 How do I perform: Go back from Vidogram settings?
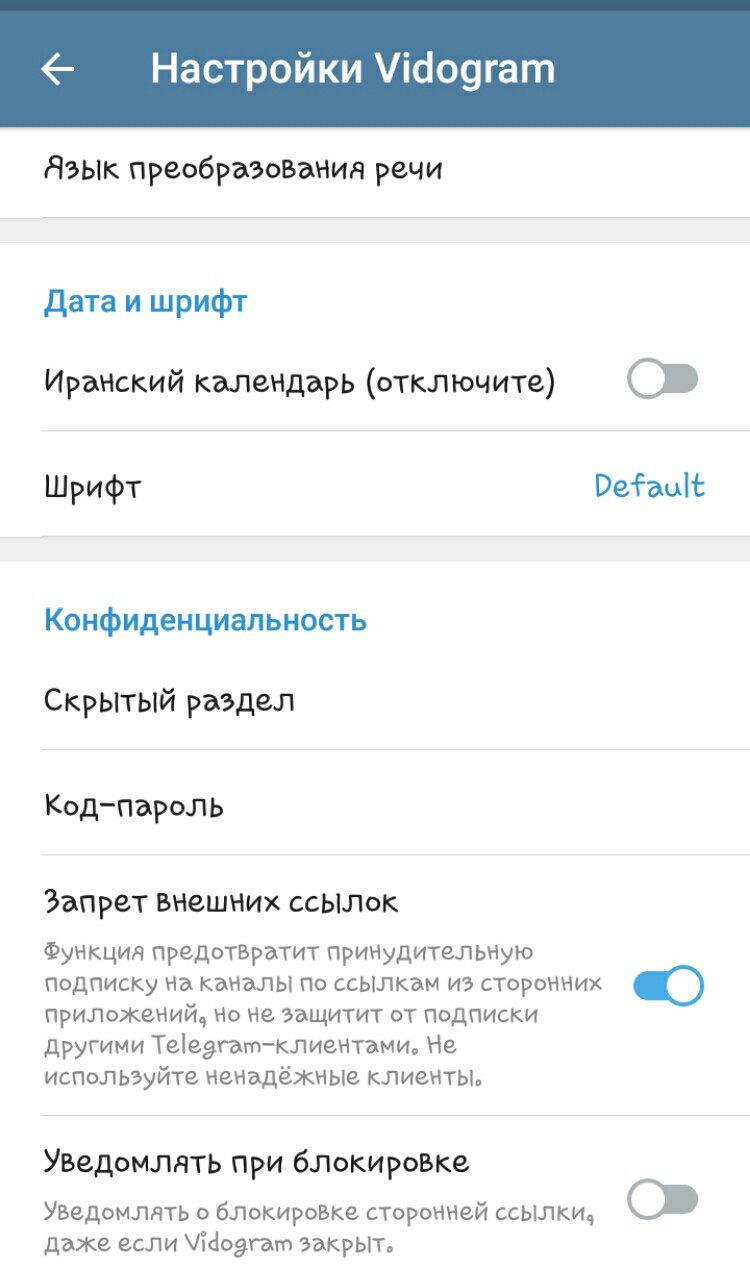pyautogui.click(x=58, y=69)
